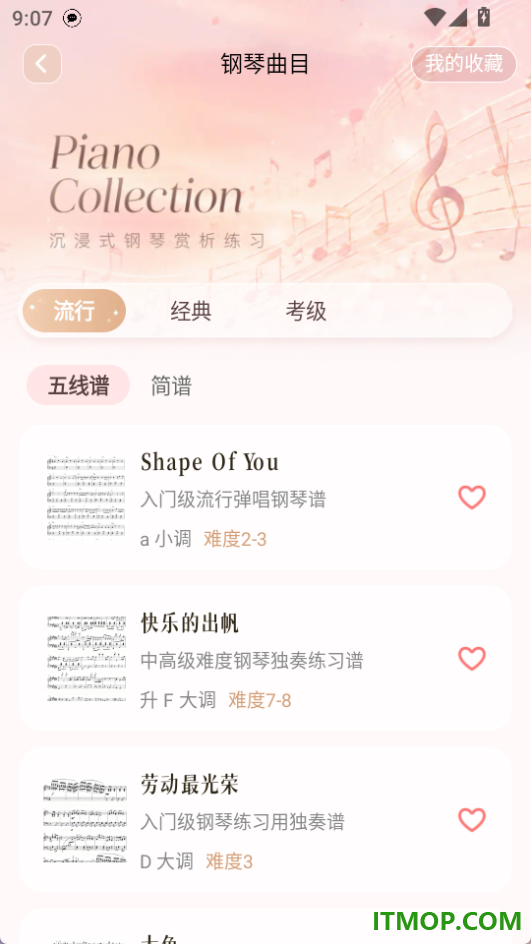Favorite Shape Of You with the heart

pos(471,497)
